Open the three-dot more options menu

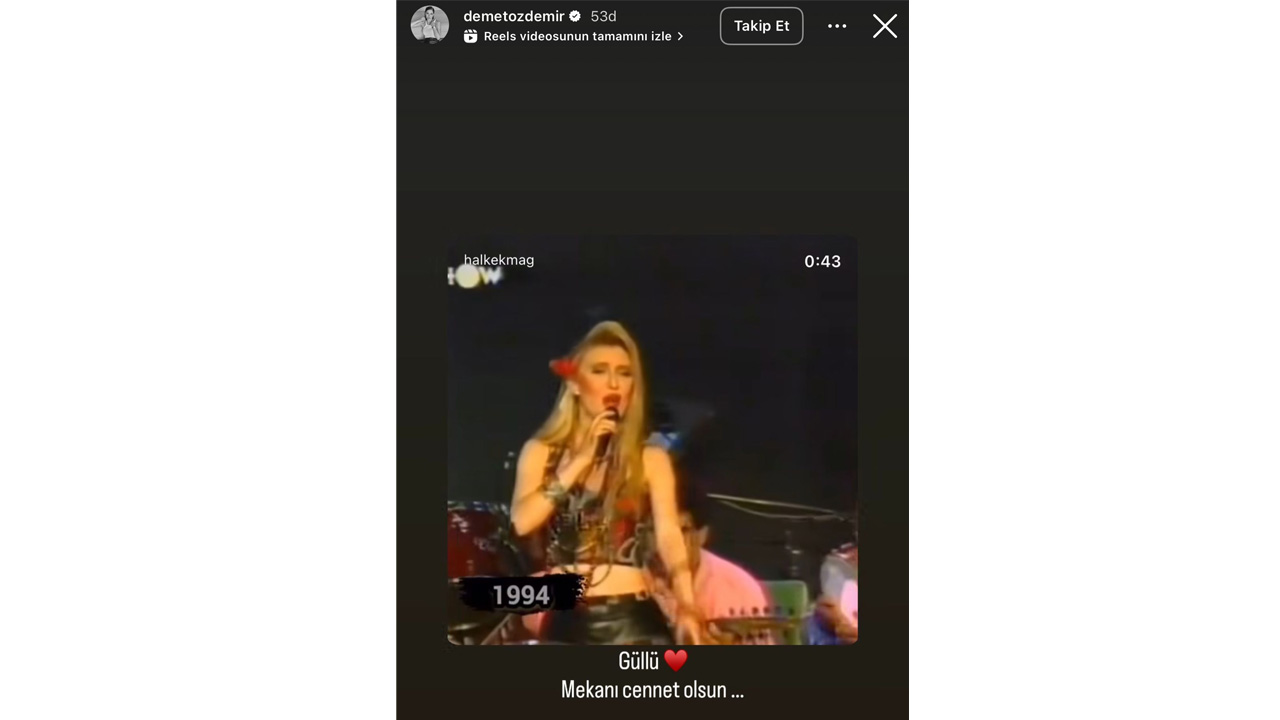click(837, 26)
